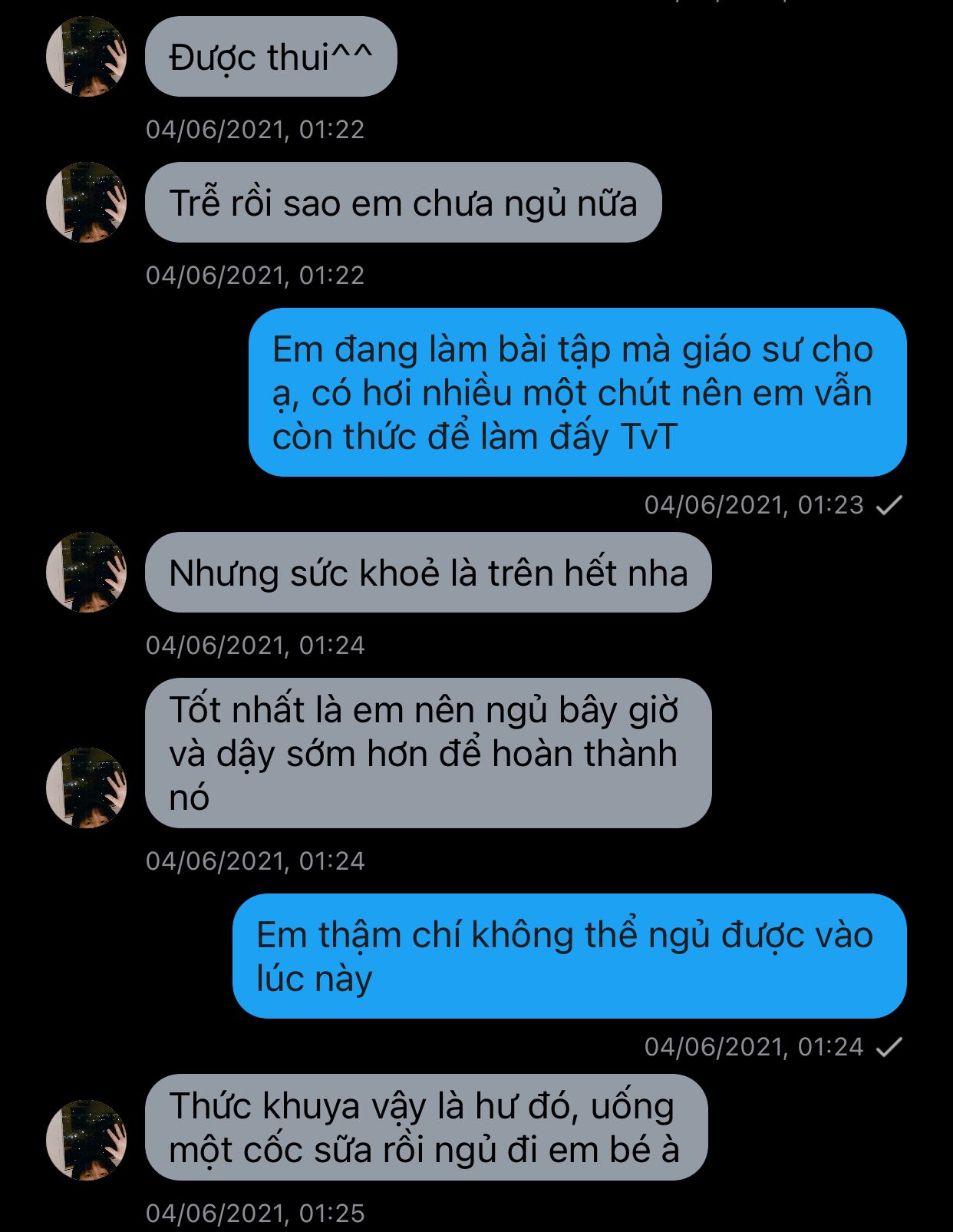
Task: Open profile picture next to "Thức khuya vậy là hư đó"
Action: [x=86, y=1140]
